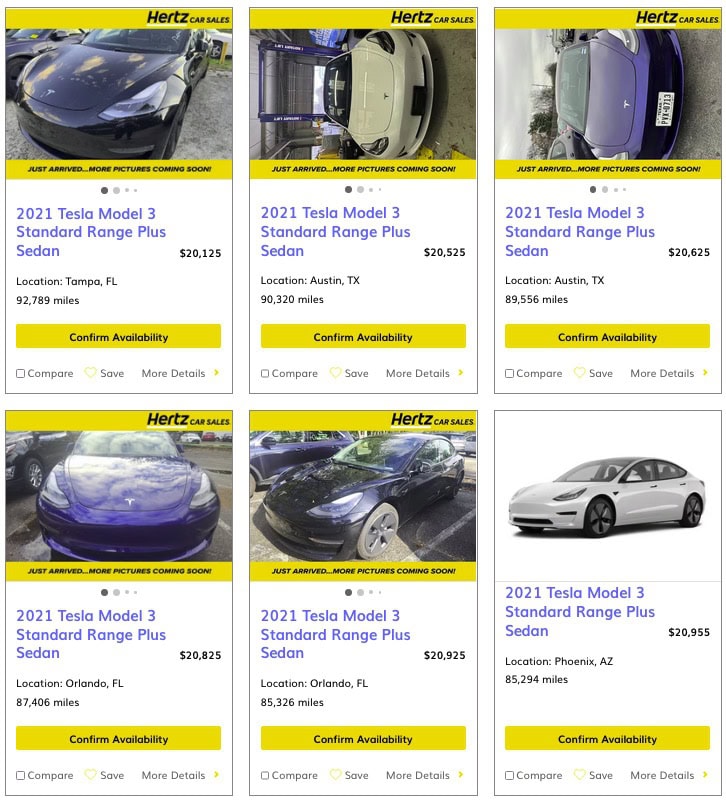726x801 pixels.
Task: Confirm availability of the $20,525 Austin Tesla
Action: [x=363, y=337]
